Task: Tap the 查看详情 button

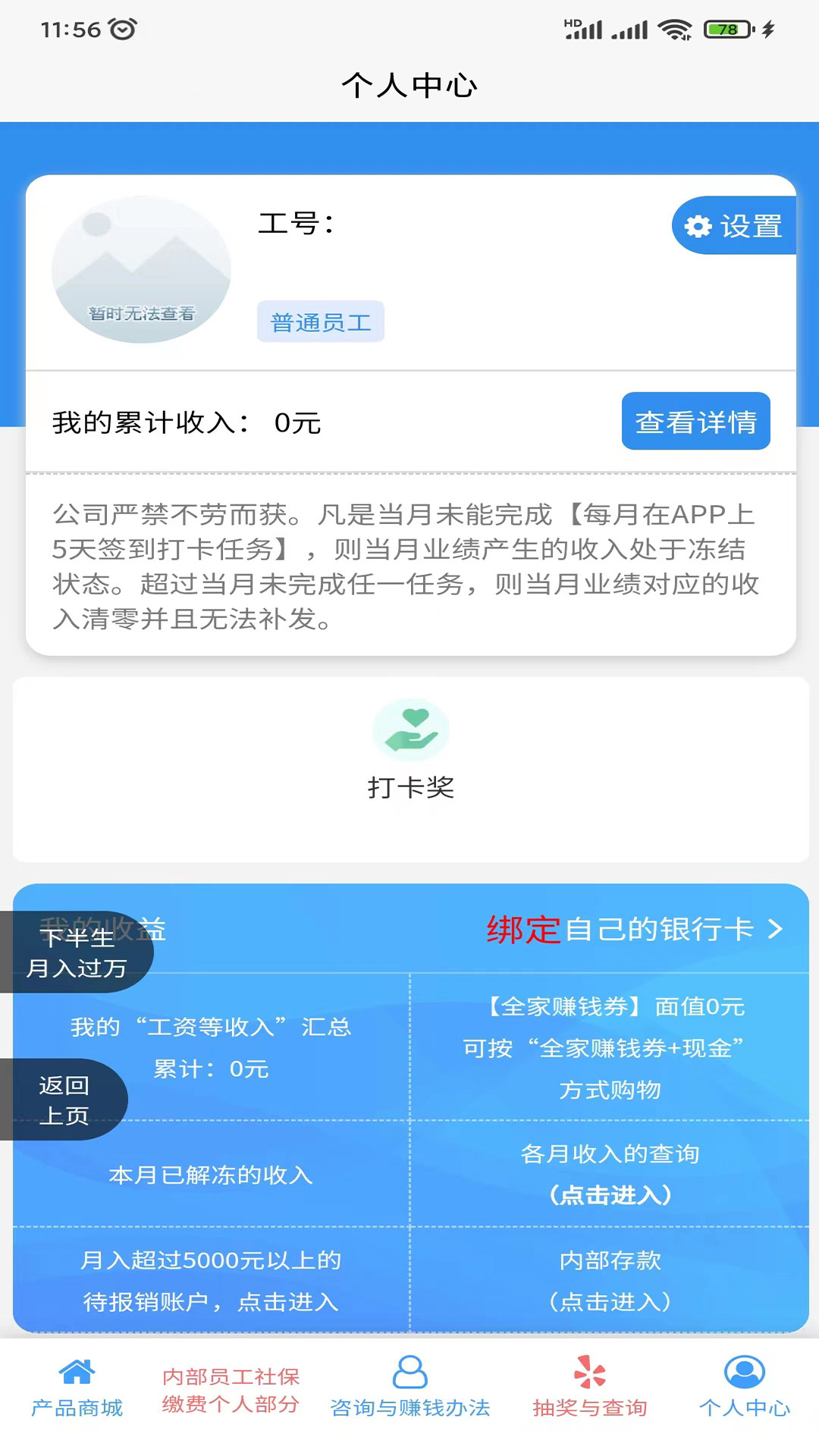Action: (695, 422)
